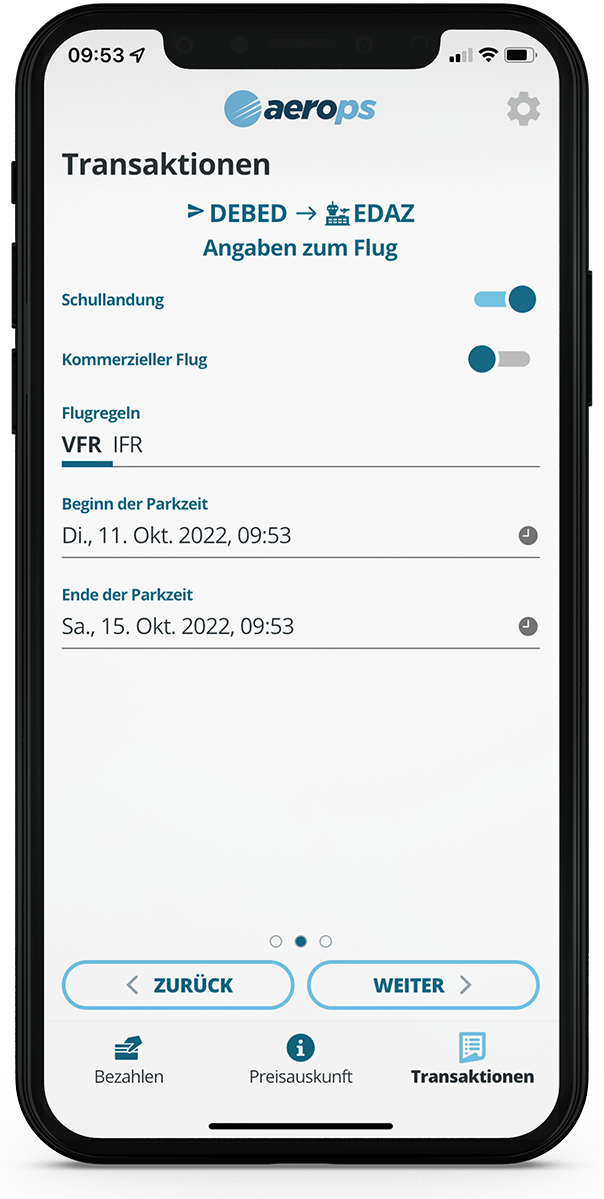Turn off the Schullandung switch

pos(505,299)
